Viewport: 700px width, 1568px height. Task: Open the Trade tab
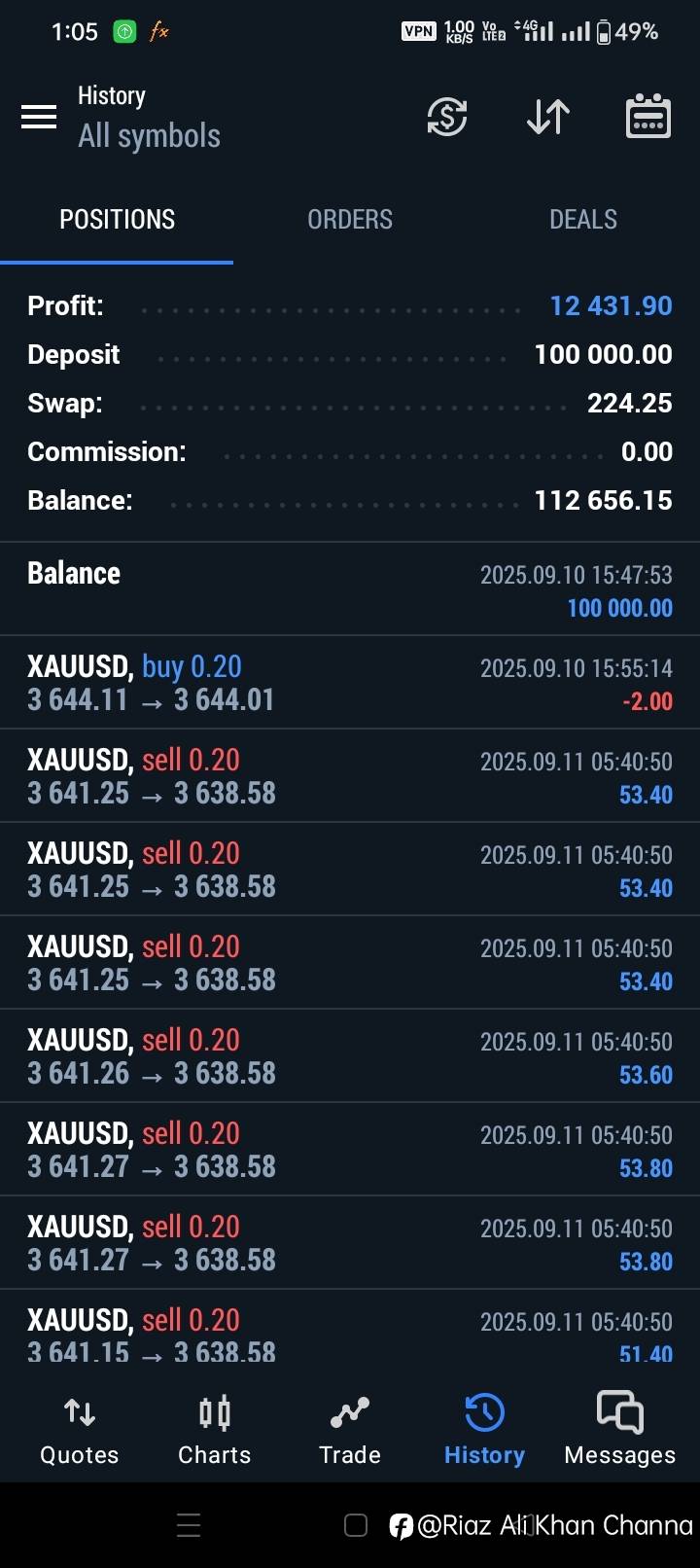[350, 1430]
